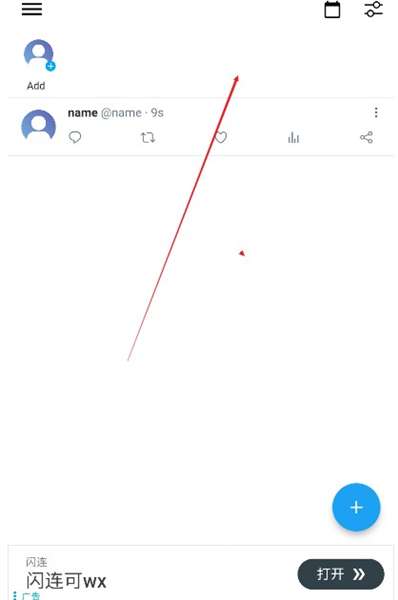Share name's post

[366, 137]
